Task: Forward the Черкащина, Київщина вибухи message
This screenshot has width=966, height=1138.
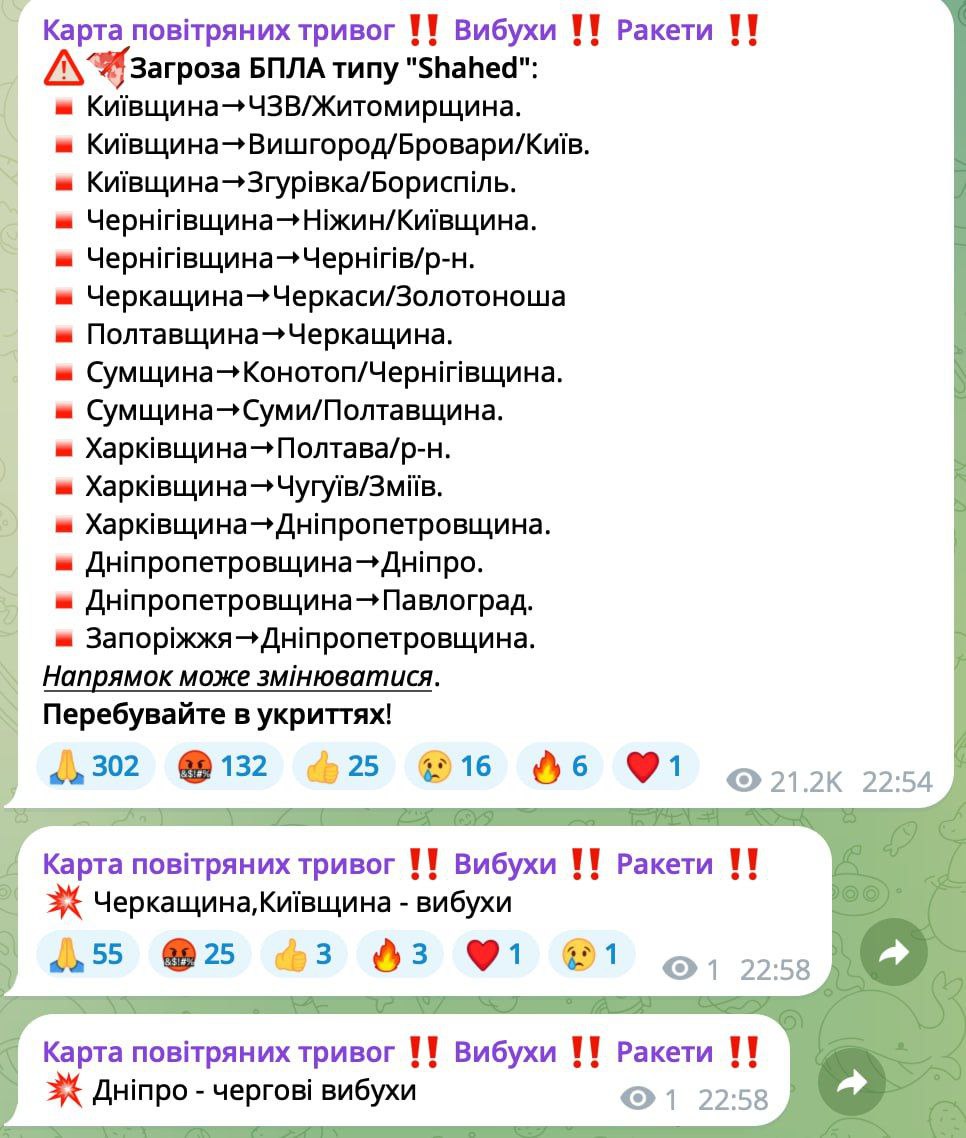Action: pos(893,953)
